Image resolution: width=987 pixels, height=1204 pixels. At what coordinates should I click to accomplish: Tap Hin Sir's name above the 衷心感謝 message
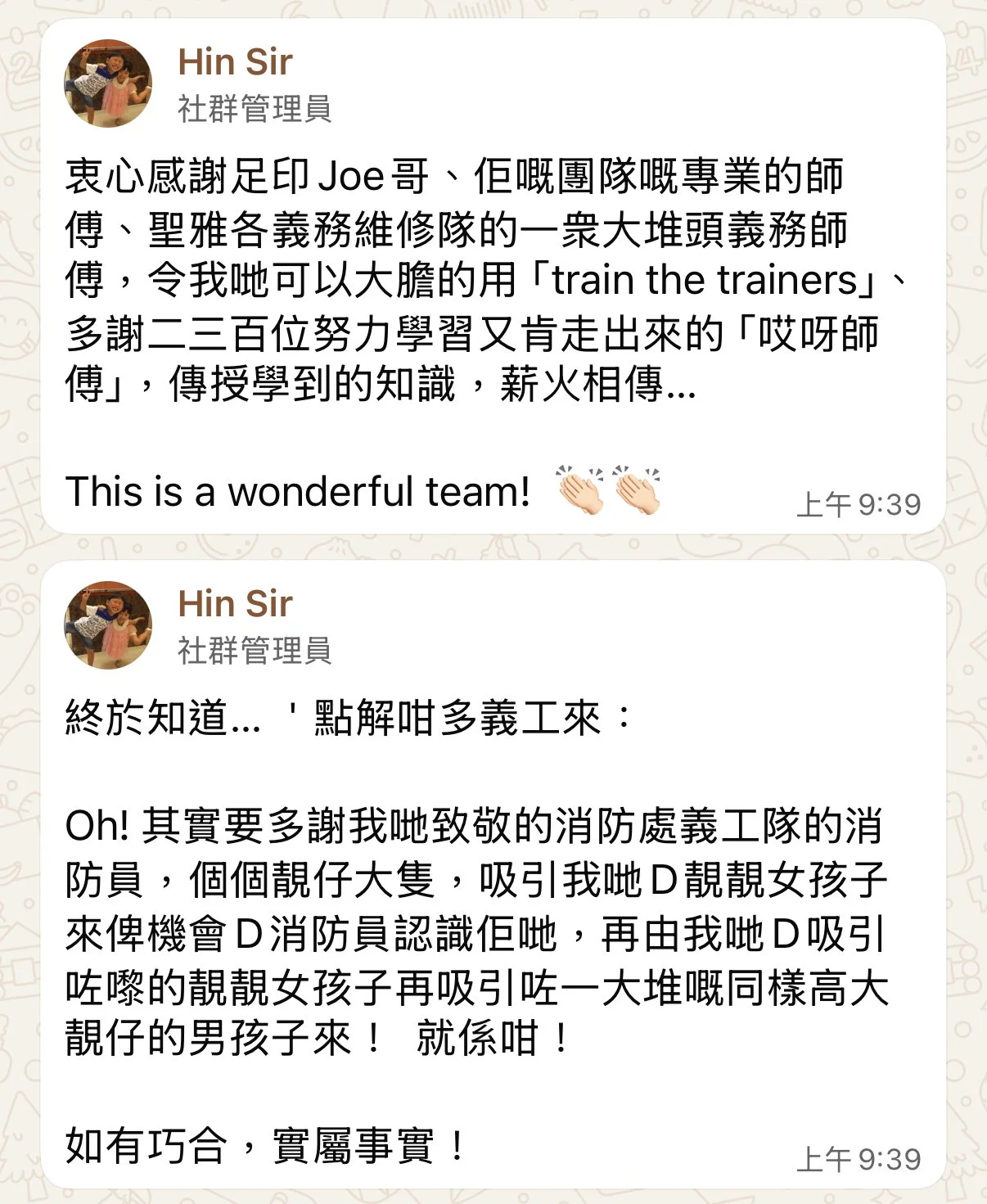point(235,62)
